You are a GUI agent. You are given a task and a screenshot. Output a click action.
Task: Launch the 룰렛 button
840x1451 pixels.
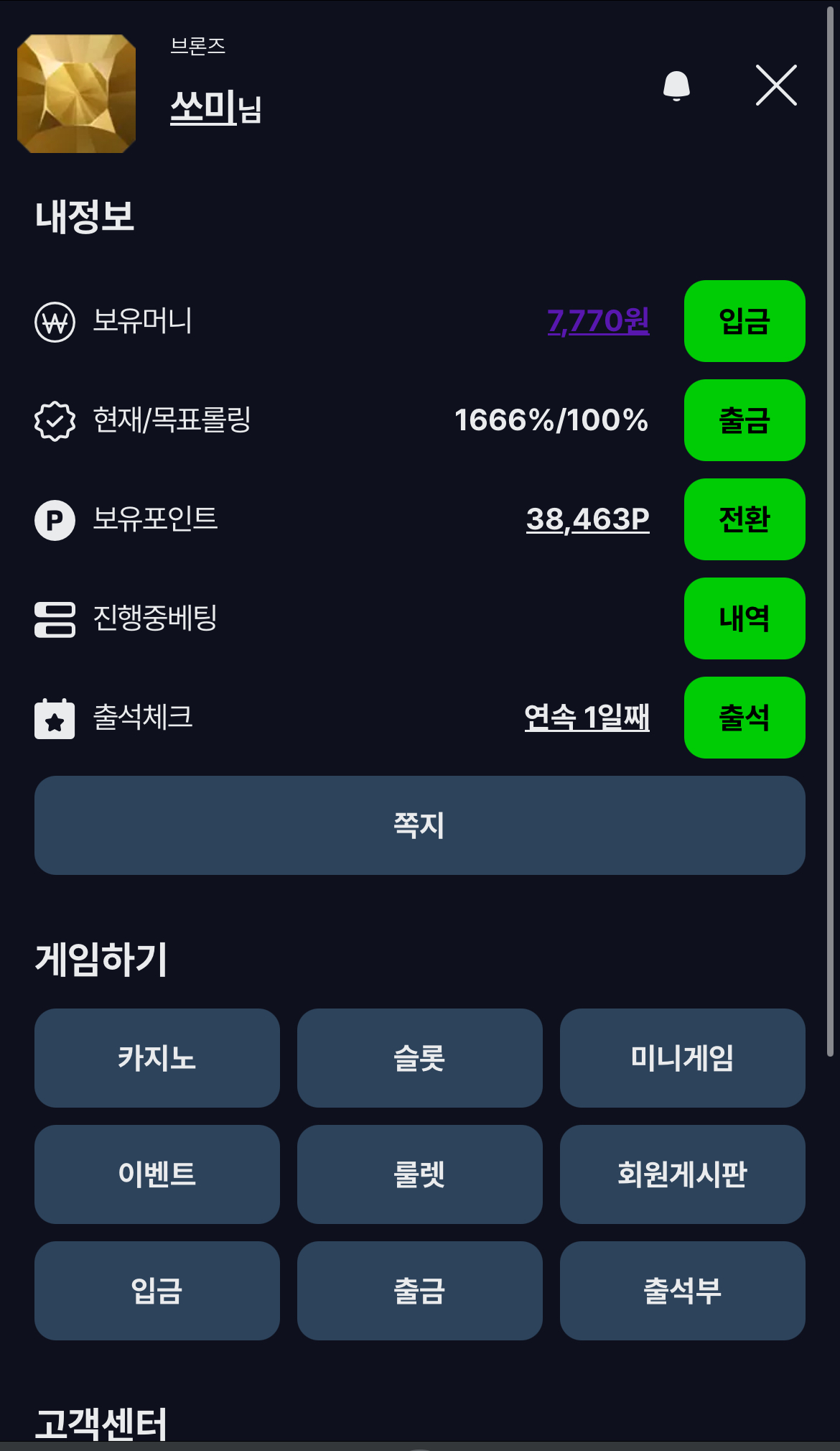(420, 1174)
